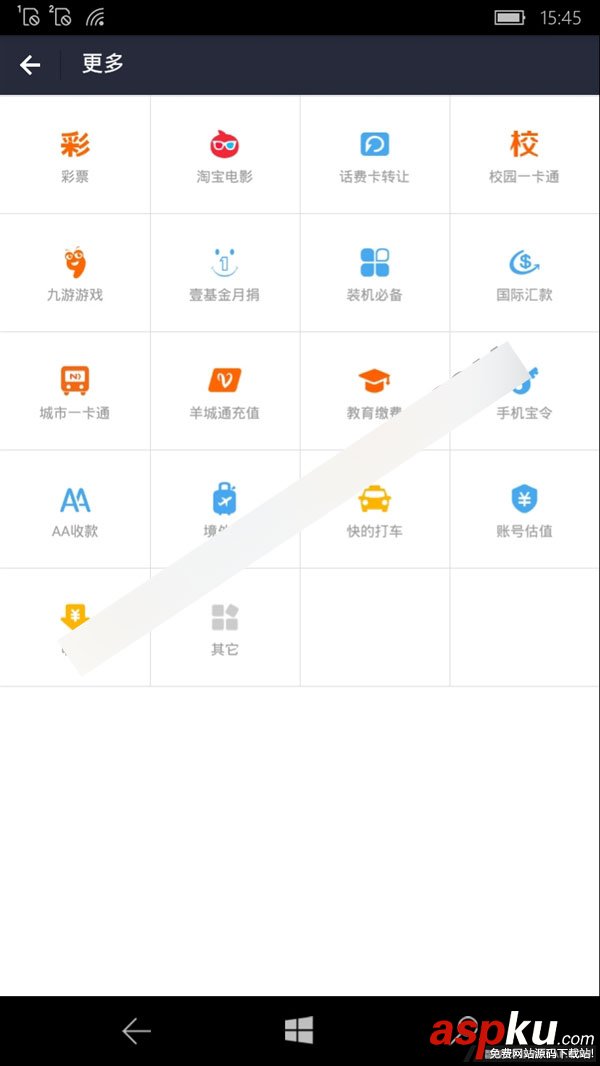The image size is (600, 1066).
Task: Open 淘宝电影
Action: click(225, 155)
